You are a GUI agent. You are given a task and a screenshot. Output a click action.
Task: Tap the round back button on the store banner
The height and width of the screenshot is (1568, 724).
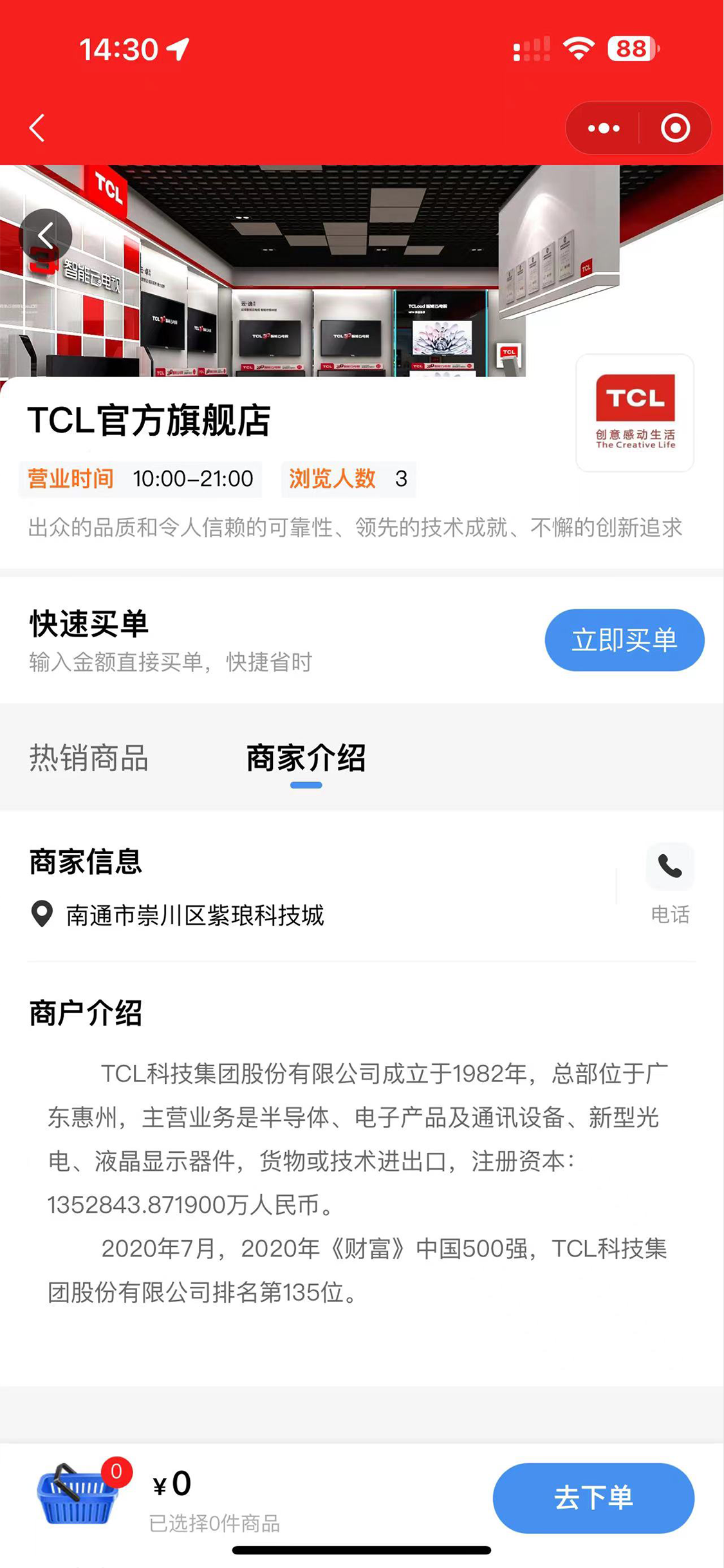coord(46,236)
